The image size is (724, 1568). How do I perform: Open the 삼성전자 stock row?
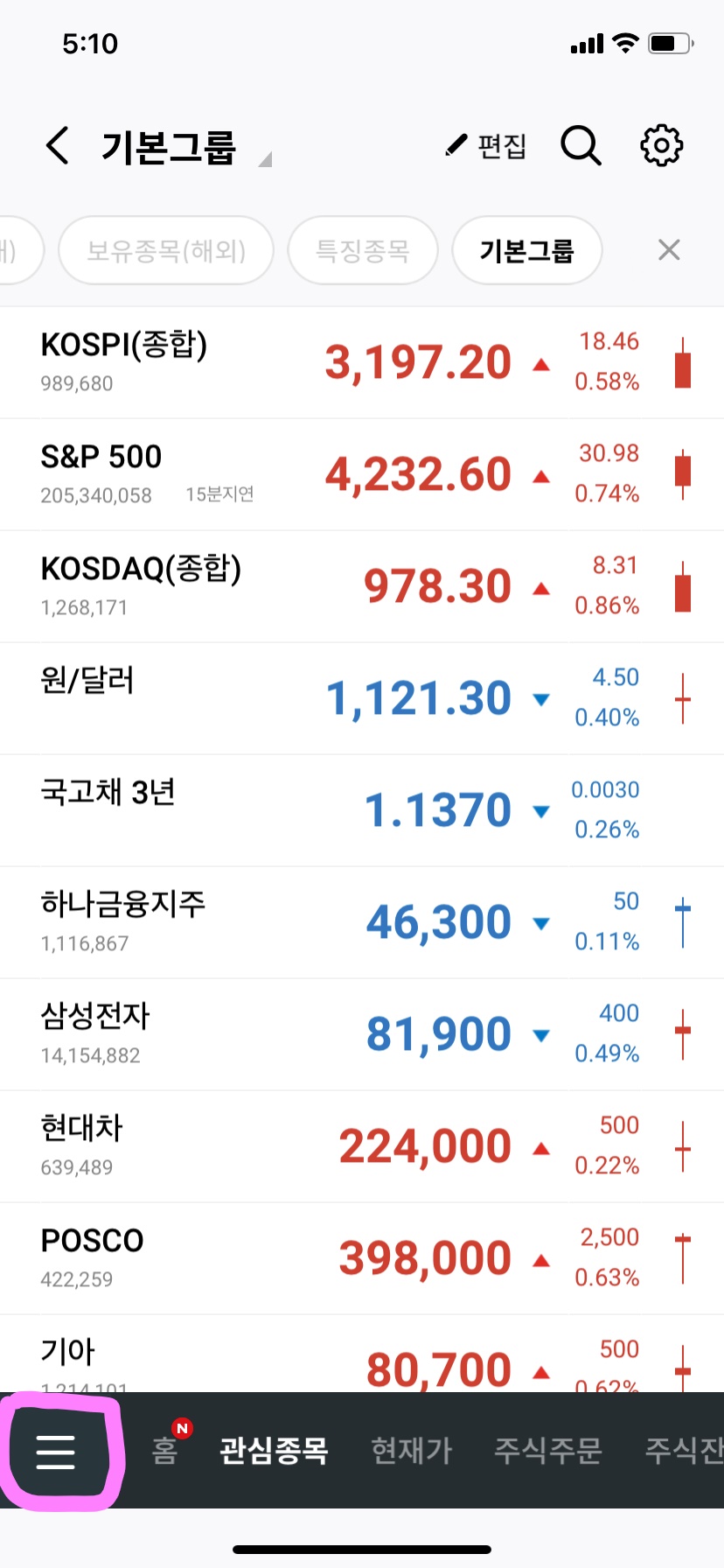tap(362, 1035)
